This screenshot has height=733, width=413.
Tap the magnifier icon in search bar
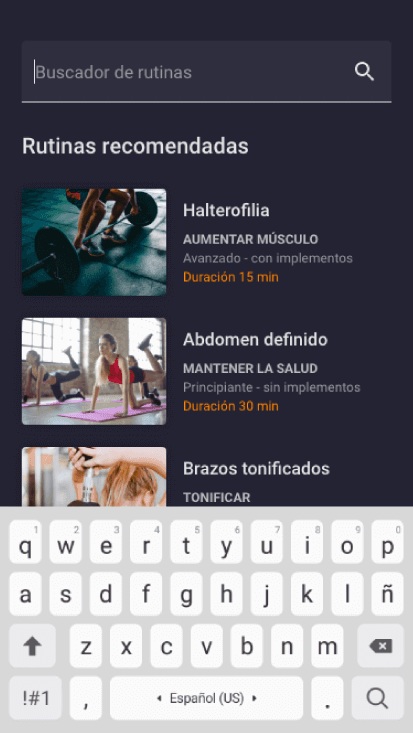pyautogui.click(x=364, y=72)
